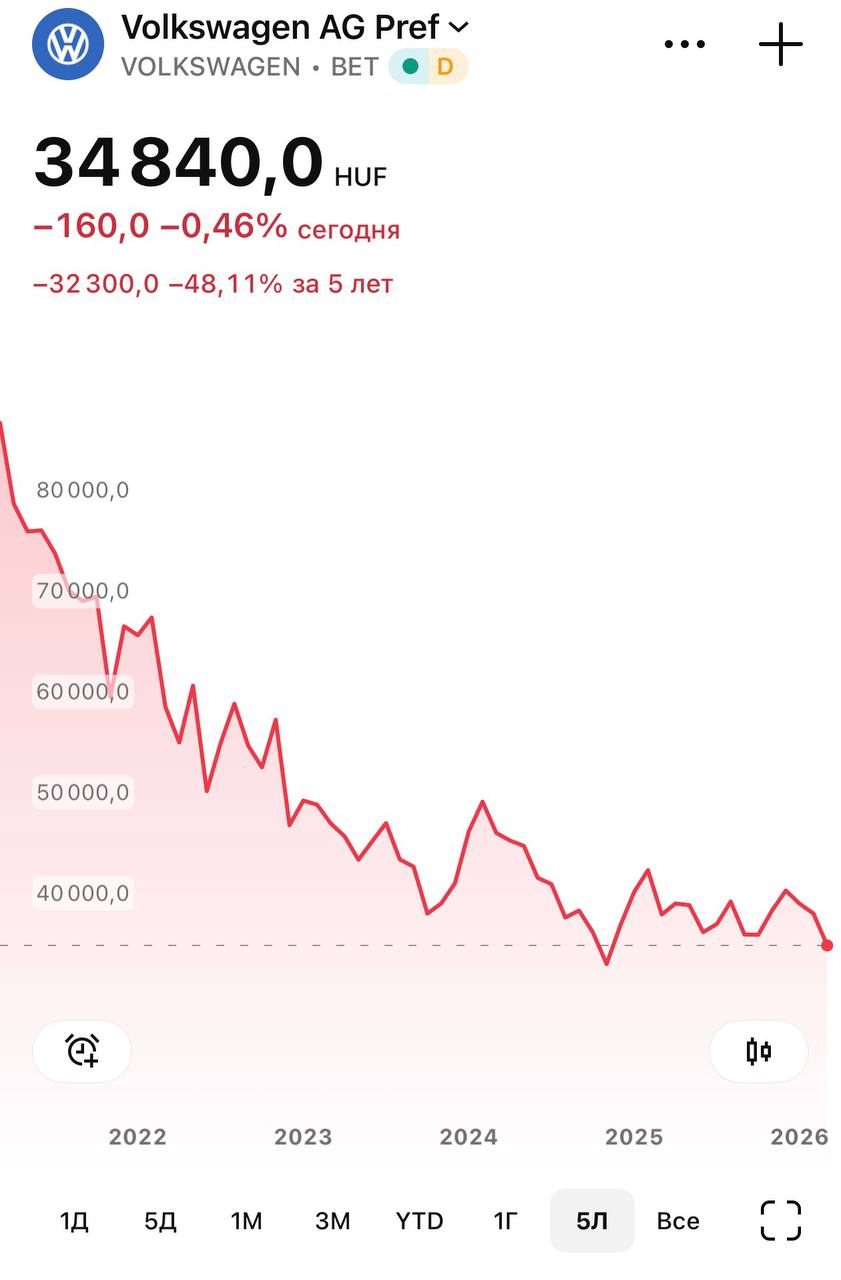The height and width of the screenshot is (1280, 841).
Task: Switch chart type with the candlestick icon
Action: pos(759,1051)
